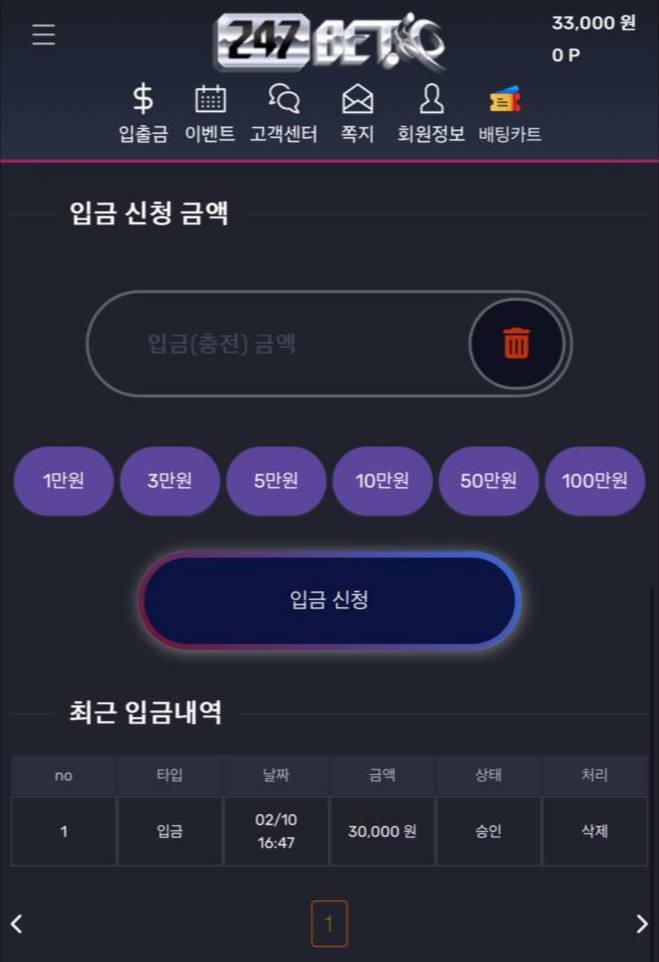Open 쪽지 messages inbox
The width and height of the screenshot is (659, 962).
(x=357, y=114)
